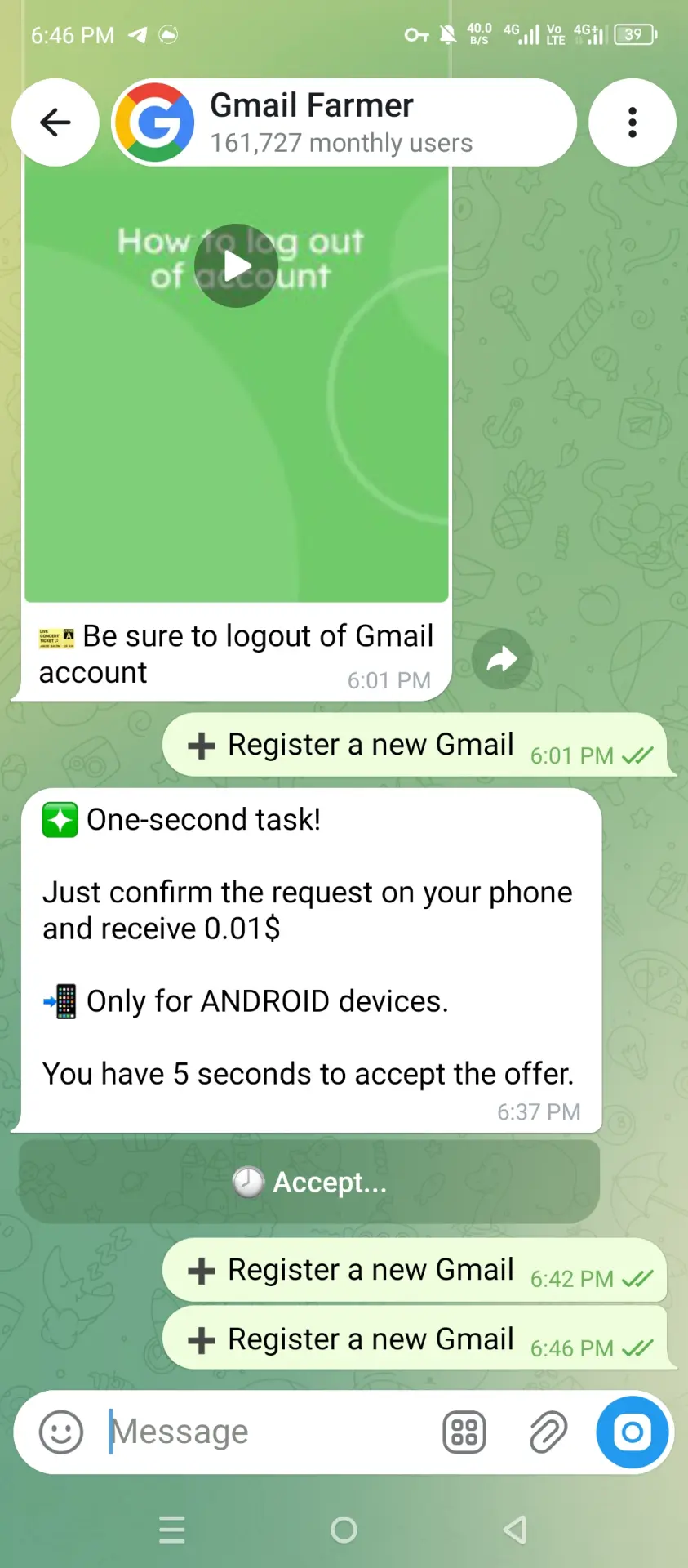Focus the Message text field
The height and width of the screenshot is (1568, 688).
pos(265,1432)
